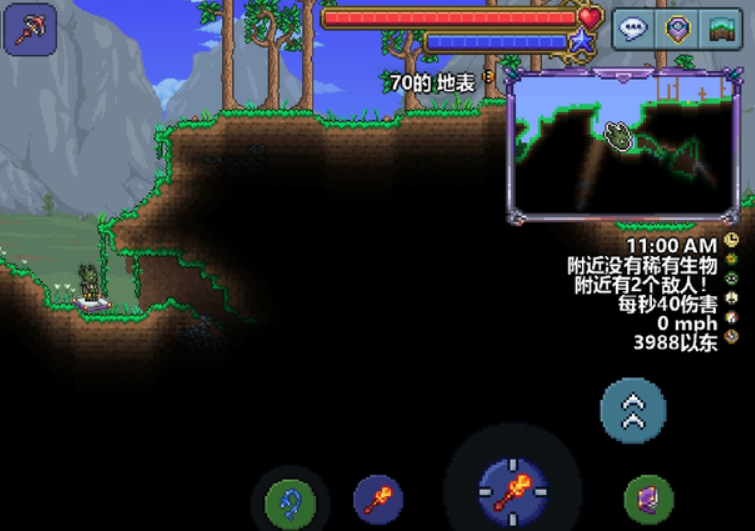Image resolution: width=755 pixels, height=531 pixels.
Task: Expand the minimap
Action: pos(623,143)
